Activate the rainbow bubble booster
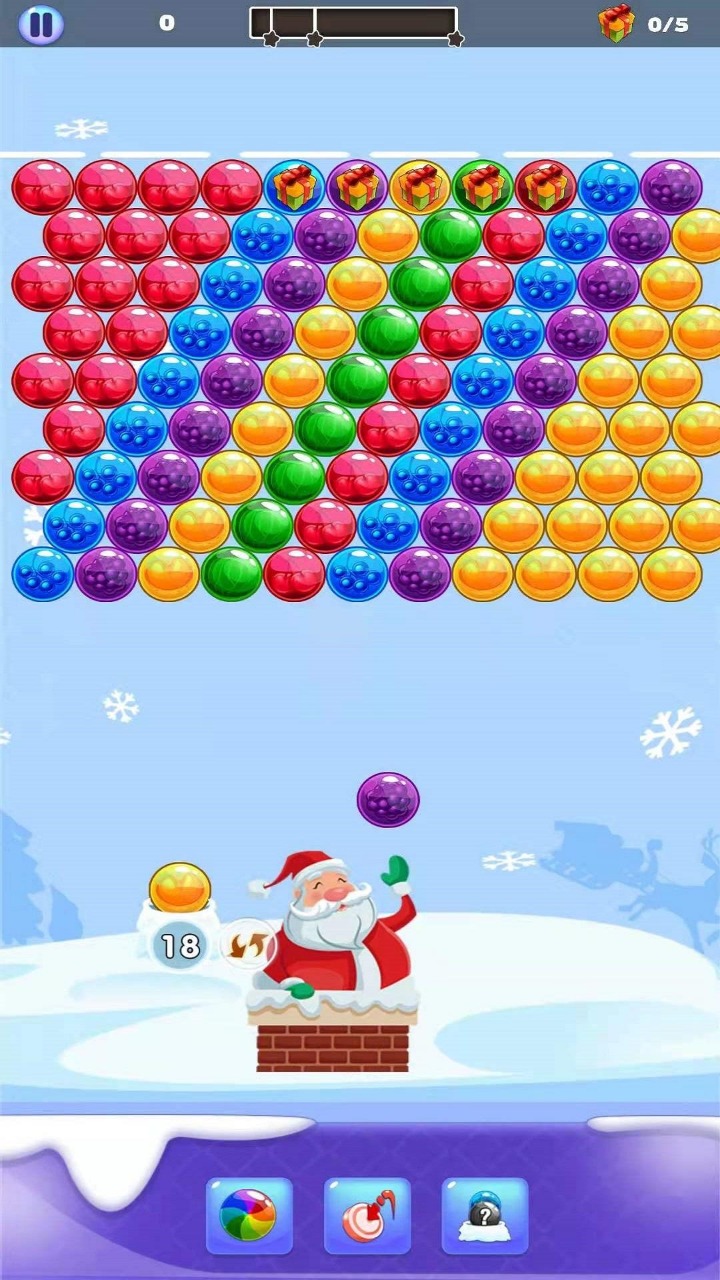 point(249,1216)
